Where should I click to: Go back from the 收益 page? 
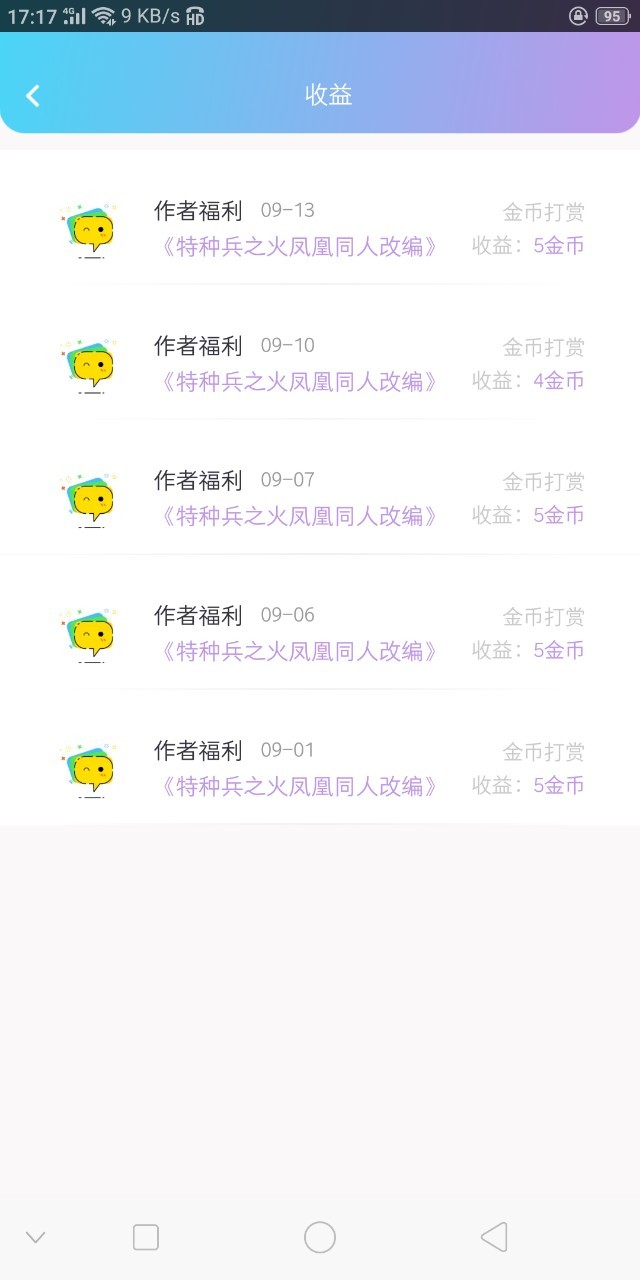33,96
